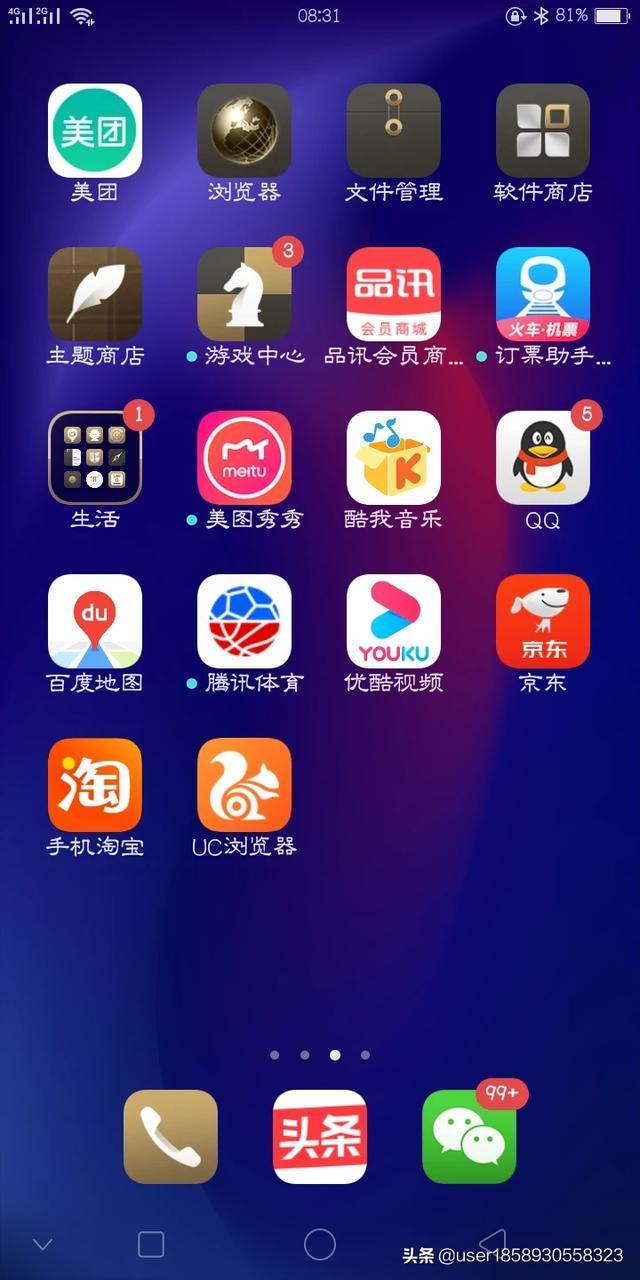Viewport: 640px width, 1280px height.
Task: Launch 手机淘宝 app
Action: pos(95,785)
